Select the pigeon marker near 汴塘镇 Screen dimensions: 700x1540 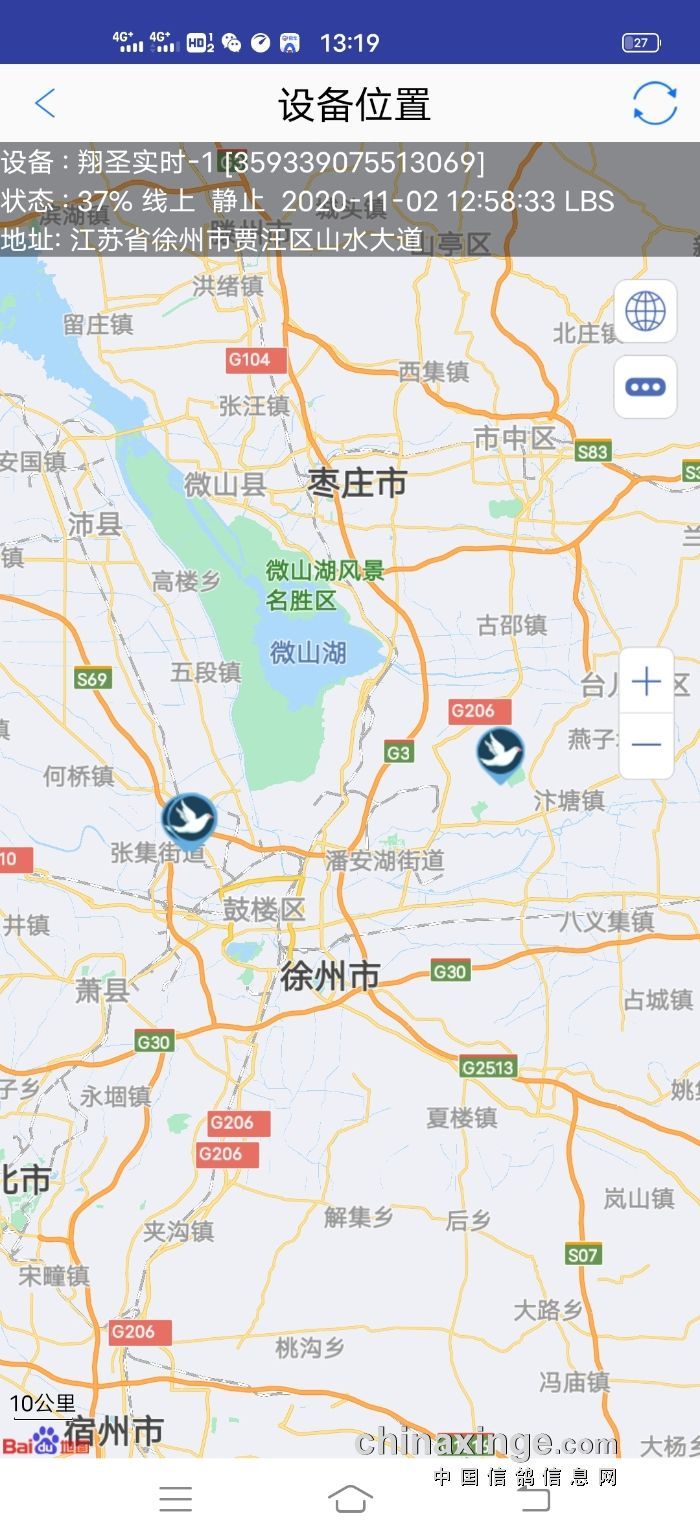click(x=500, y=752)
